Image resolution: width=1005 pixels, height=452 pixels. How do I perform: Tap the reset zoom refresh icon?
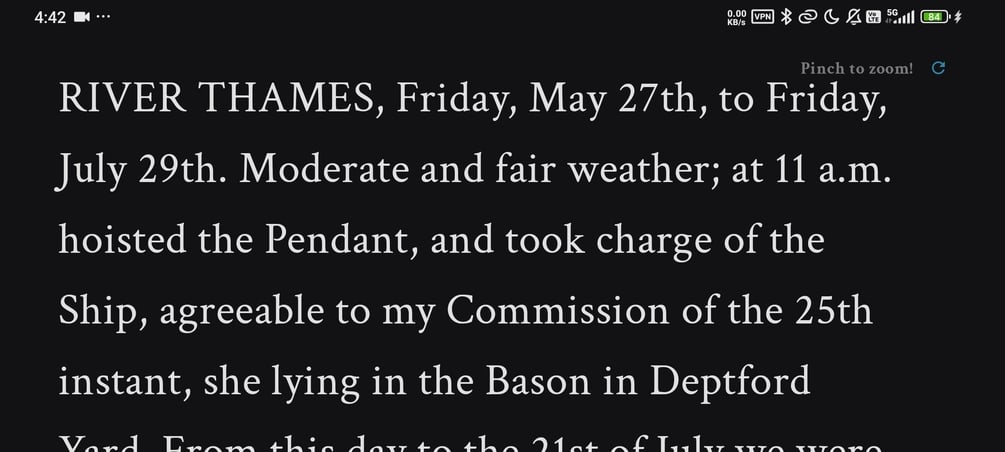pos(938,68)
